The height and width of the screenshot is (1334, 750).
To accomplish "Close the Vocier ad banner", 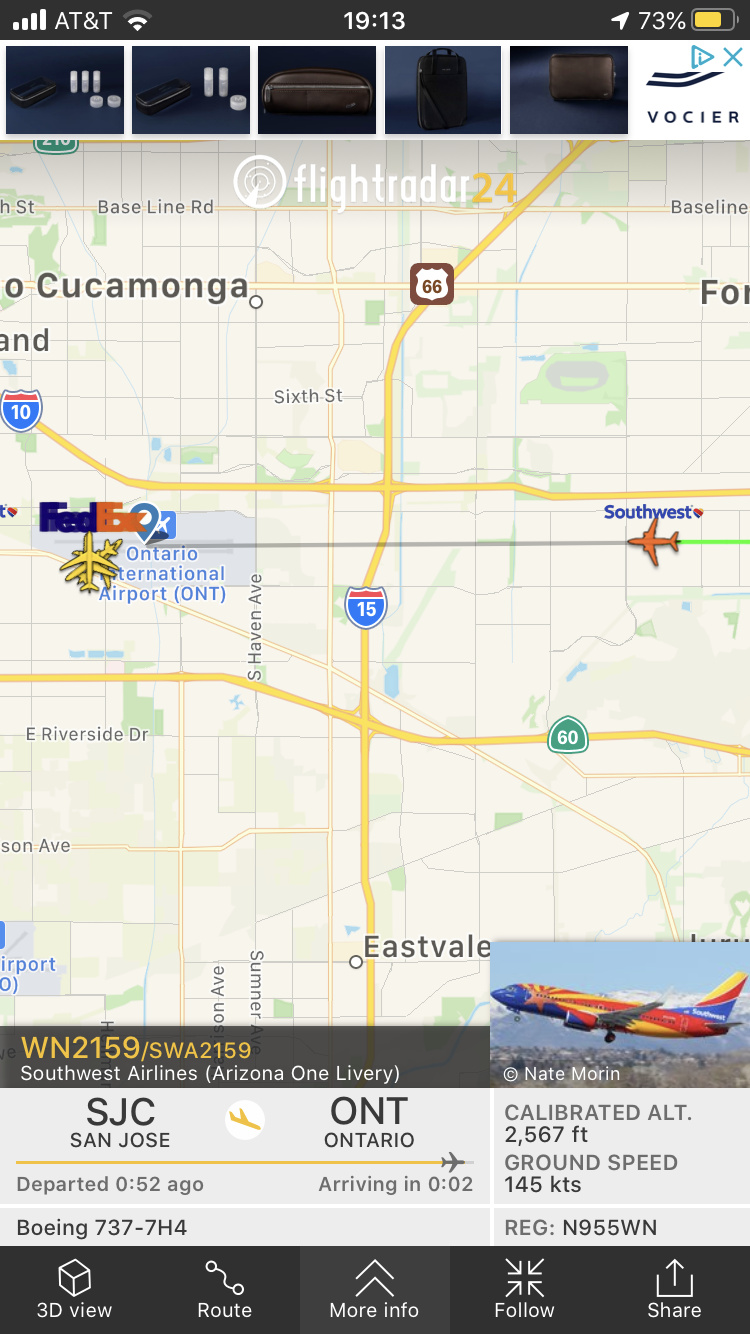I will [x=733, y=57].
